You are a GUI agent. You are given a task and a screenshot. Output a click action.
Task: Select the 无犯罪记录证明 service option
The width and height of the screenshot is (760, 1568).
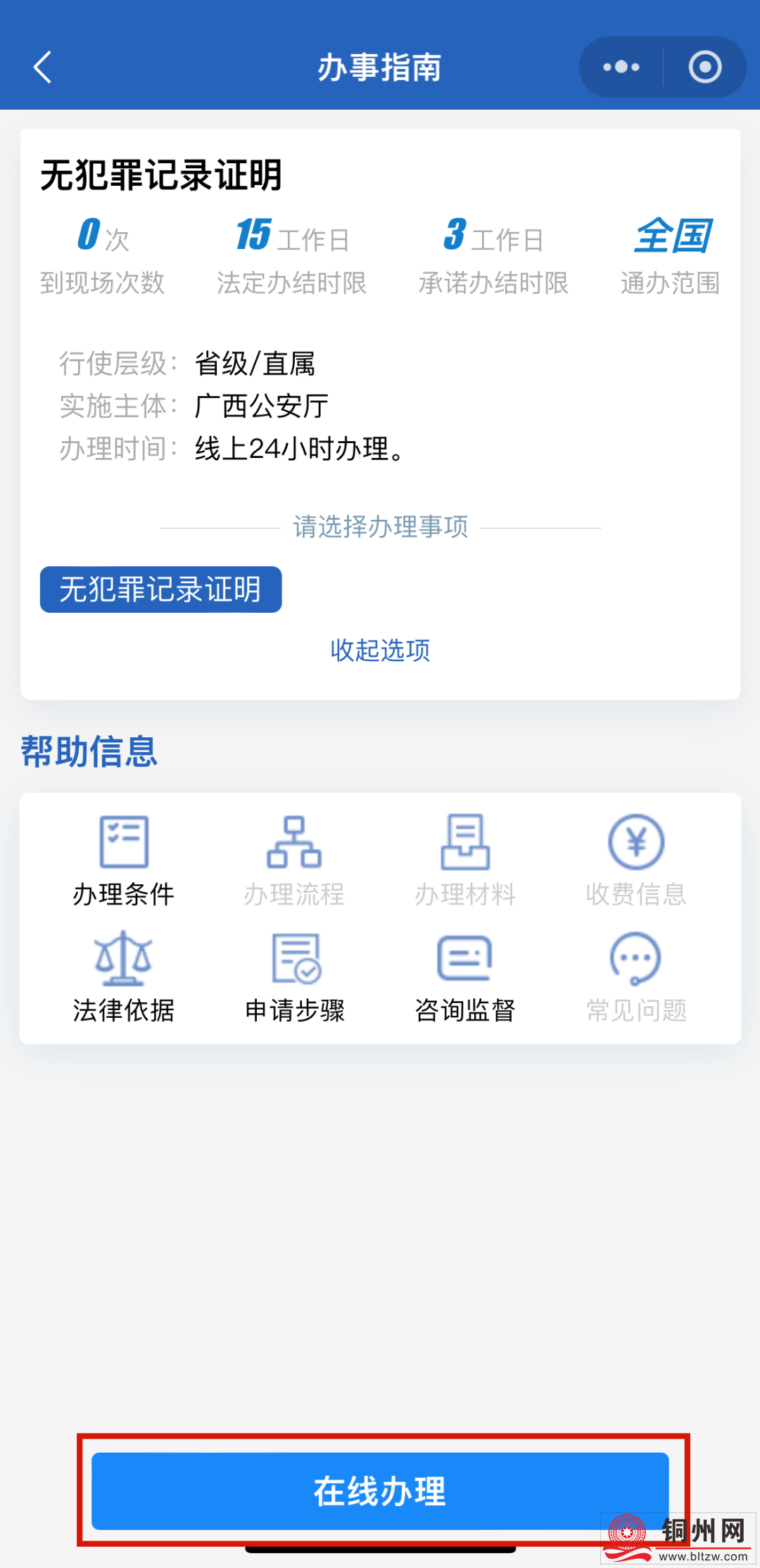(160, 590)
